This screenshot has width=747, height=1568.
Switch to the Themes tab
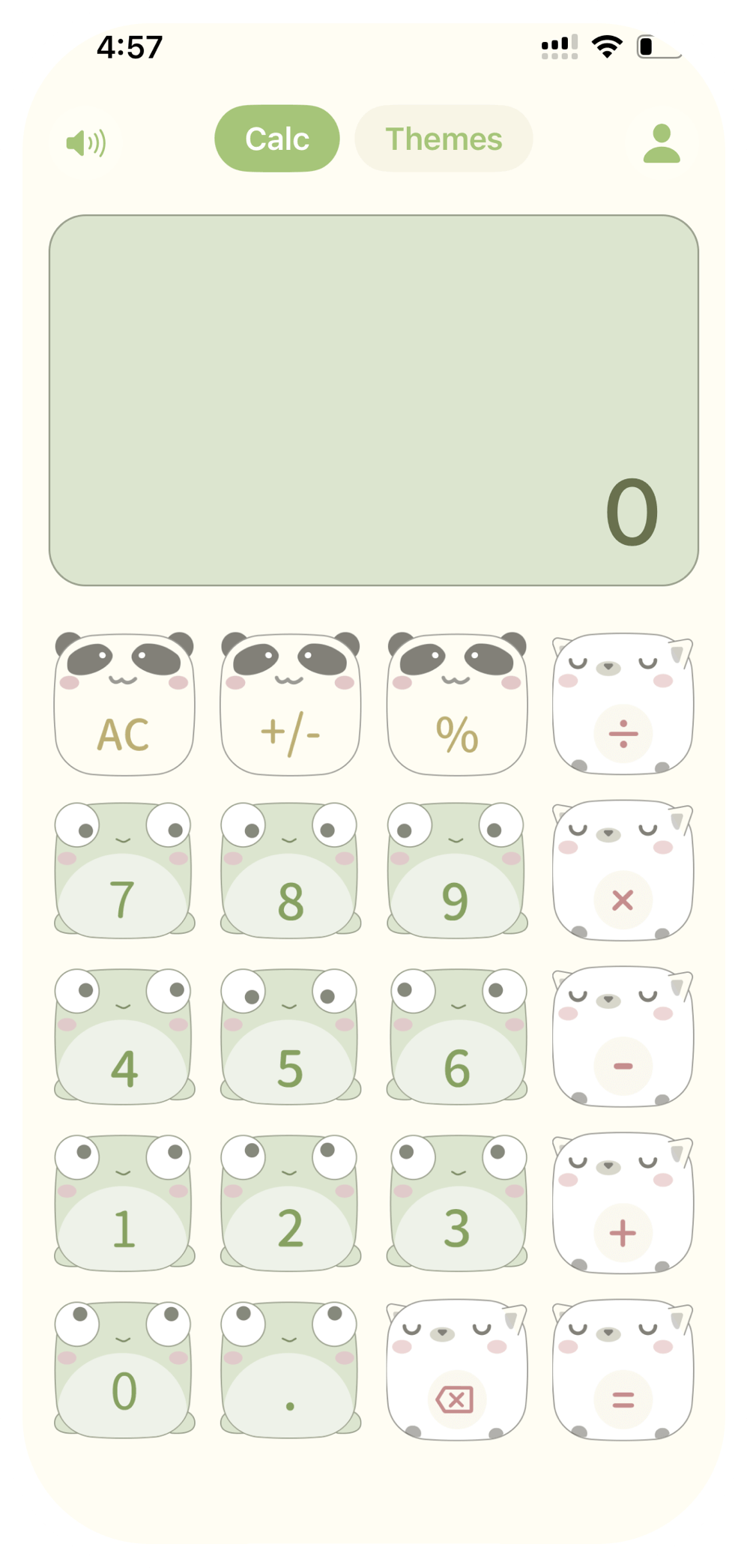point(444,139)
